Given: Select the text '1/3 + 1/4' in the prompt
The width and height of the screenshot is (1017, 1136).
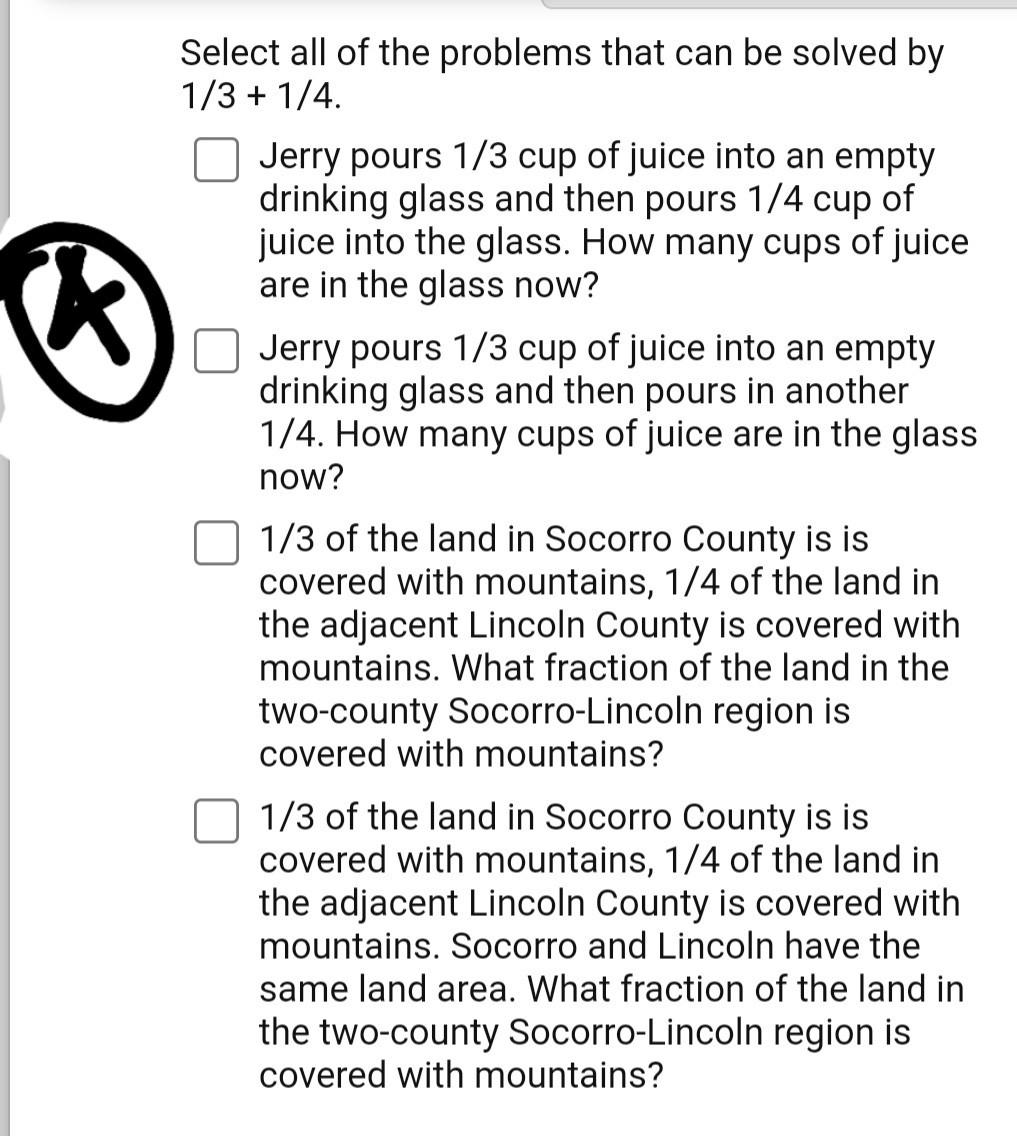Looking at the screenshot, I should (259, 97).
